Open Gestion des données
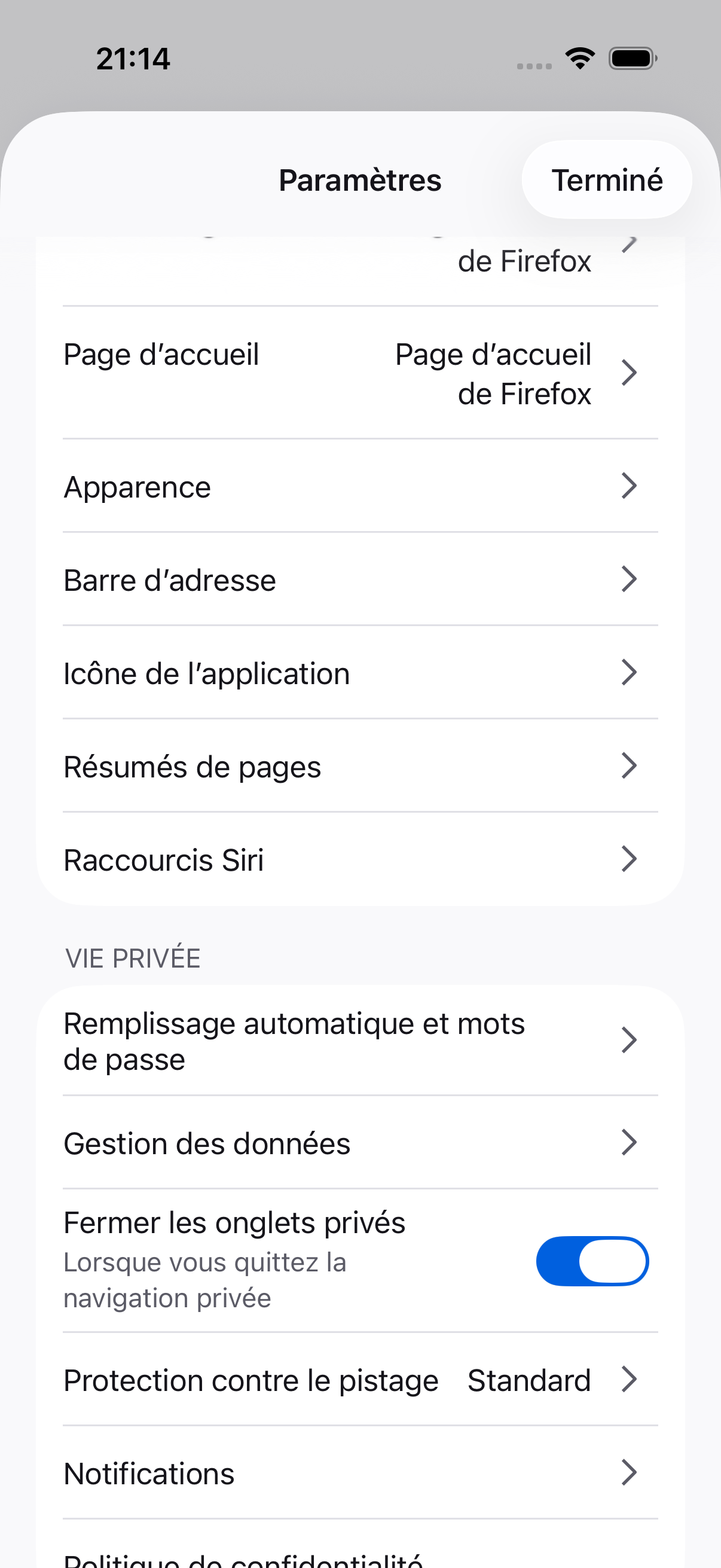 pos(360,1143)
